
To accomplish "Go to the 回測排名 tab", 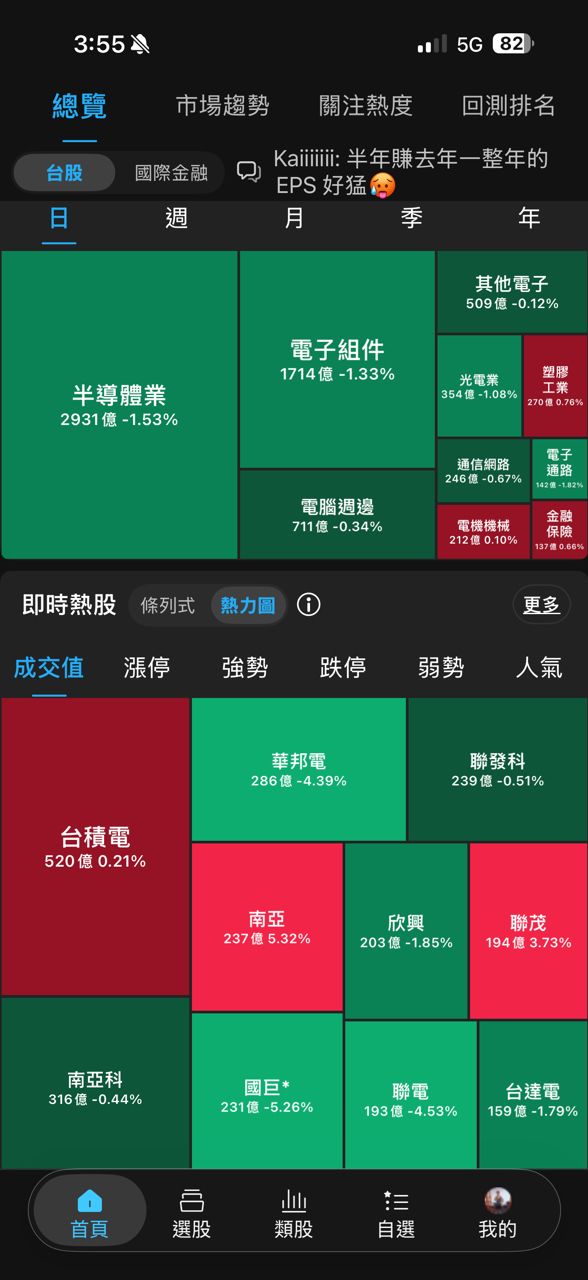I will pos(508,105).
